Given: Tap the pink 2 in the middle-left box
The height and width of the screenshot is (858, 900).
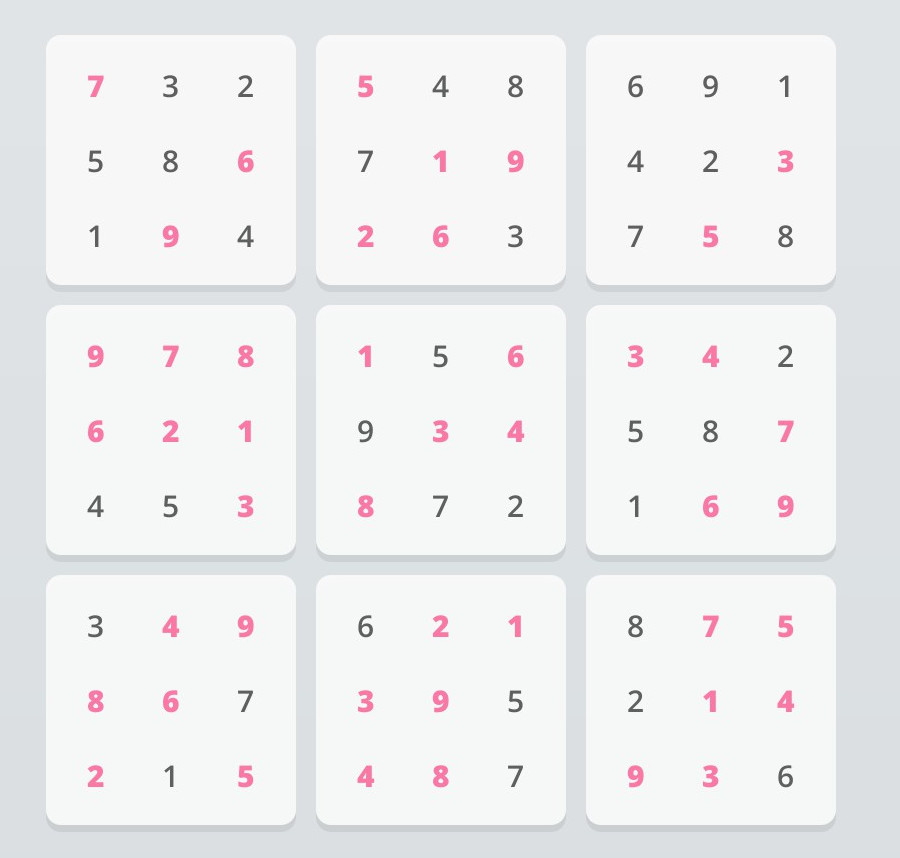Looking at the screenshot, I should (170, 432).
